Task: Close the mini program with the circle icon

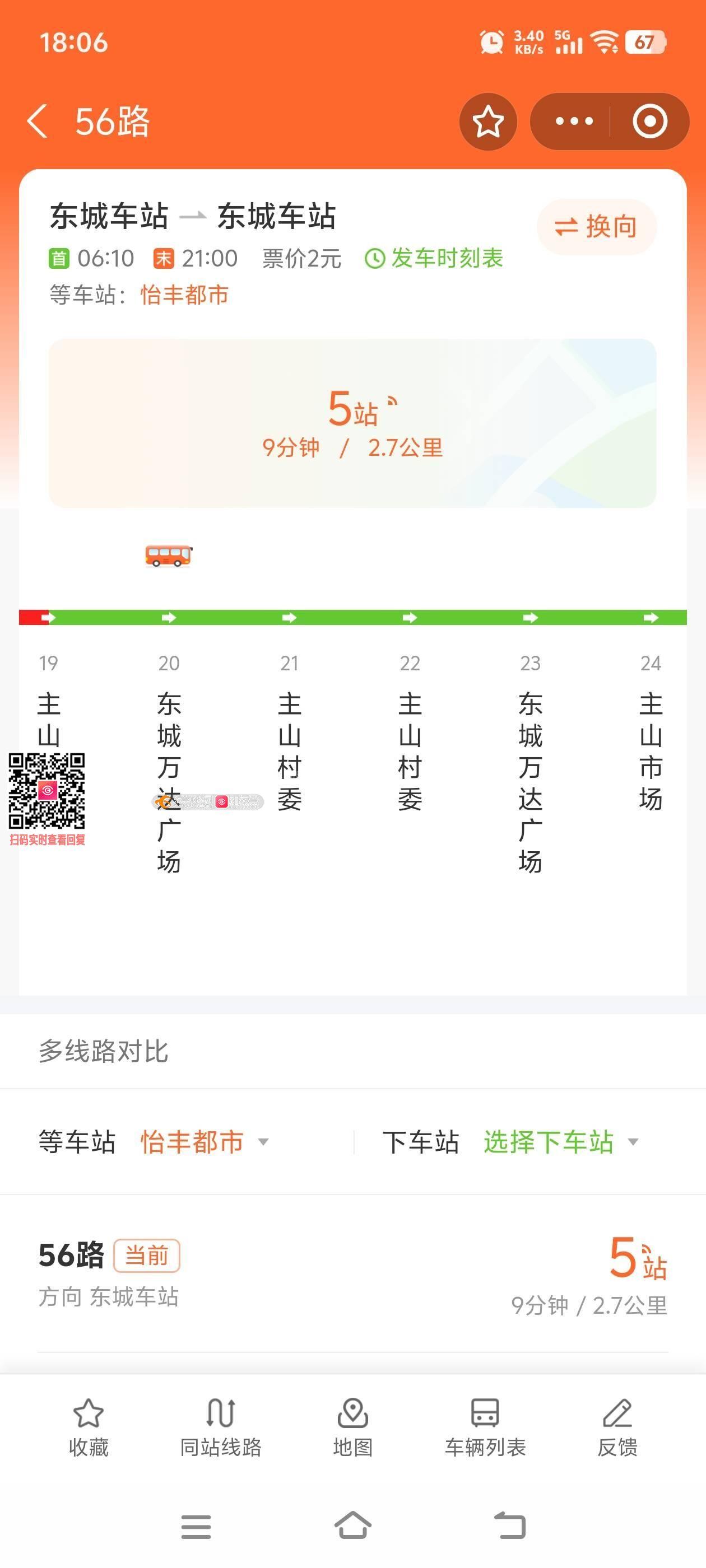Action: tap(649, 122)
